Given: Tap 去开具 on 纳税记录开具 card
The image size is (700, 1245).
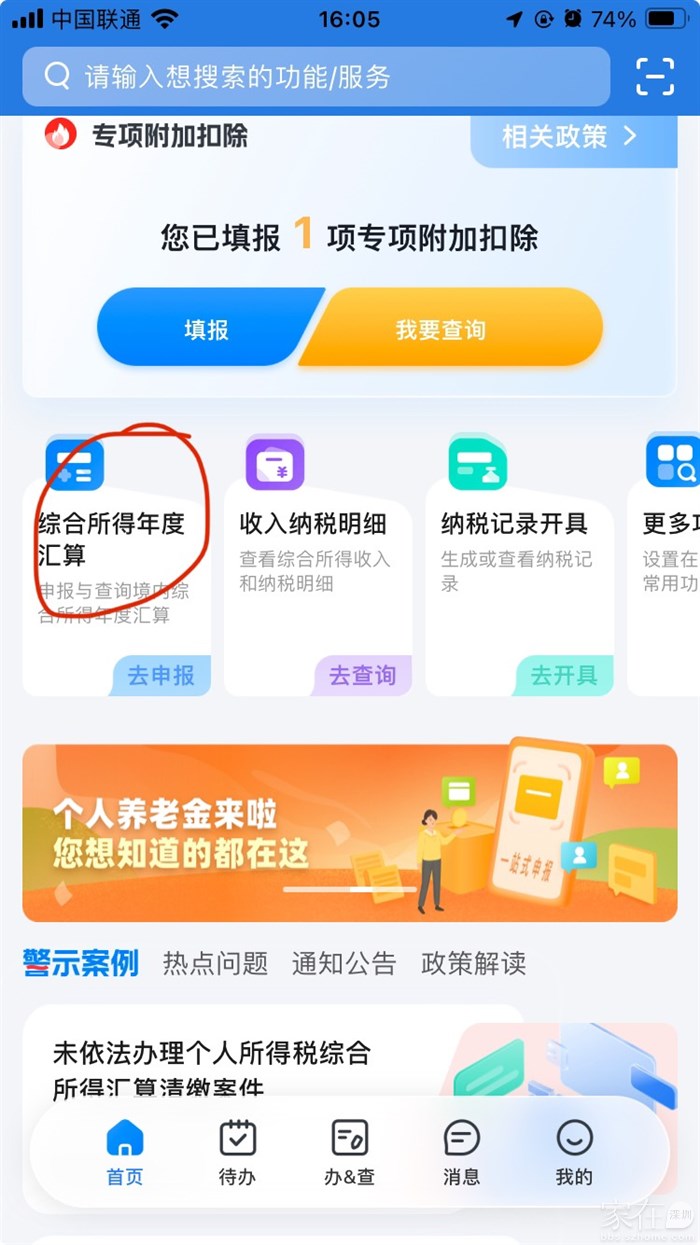Looking at the screenshot, I should 563,676.
